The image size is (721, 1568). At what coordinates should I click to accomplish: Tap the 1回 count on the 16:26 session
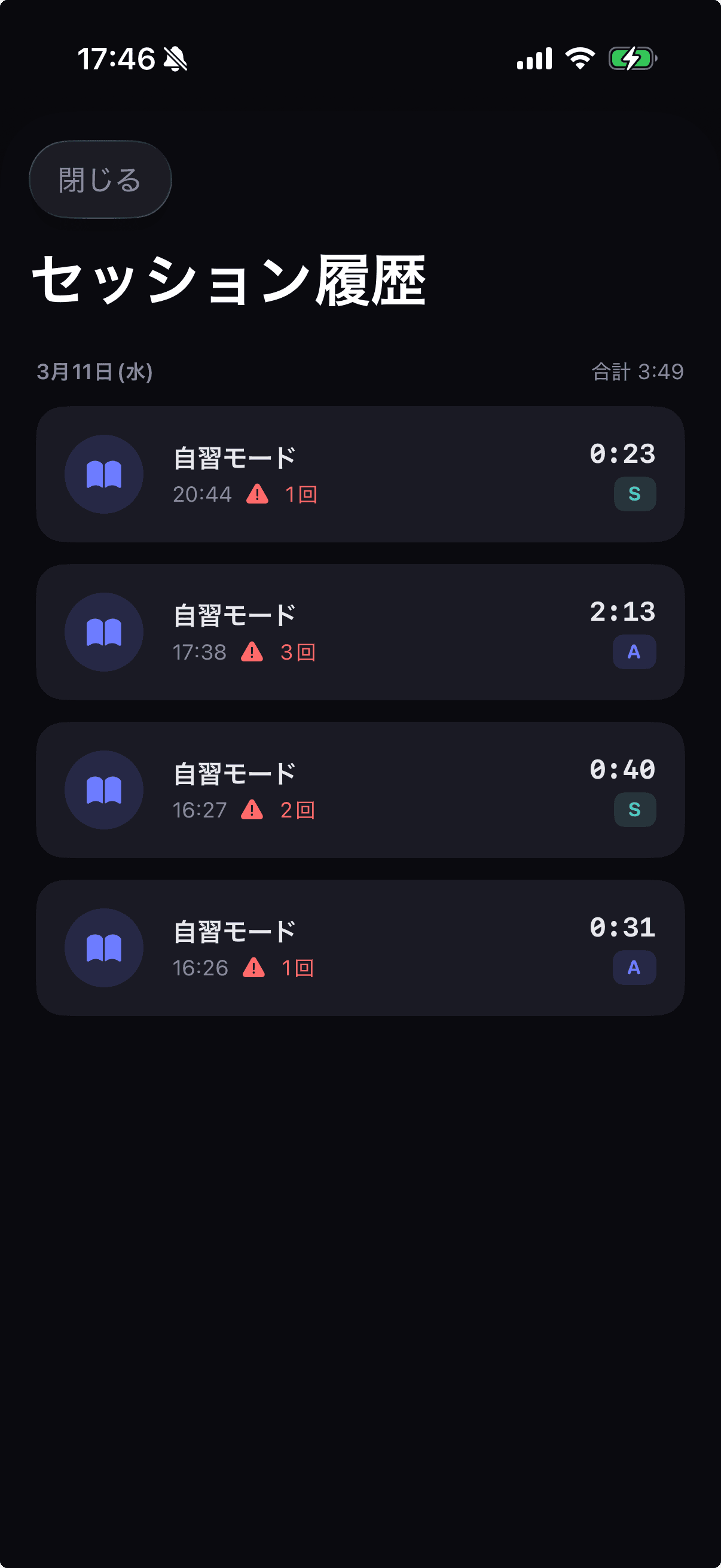(x=297, y=967)
